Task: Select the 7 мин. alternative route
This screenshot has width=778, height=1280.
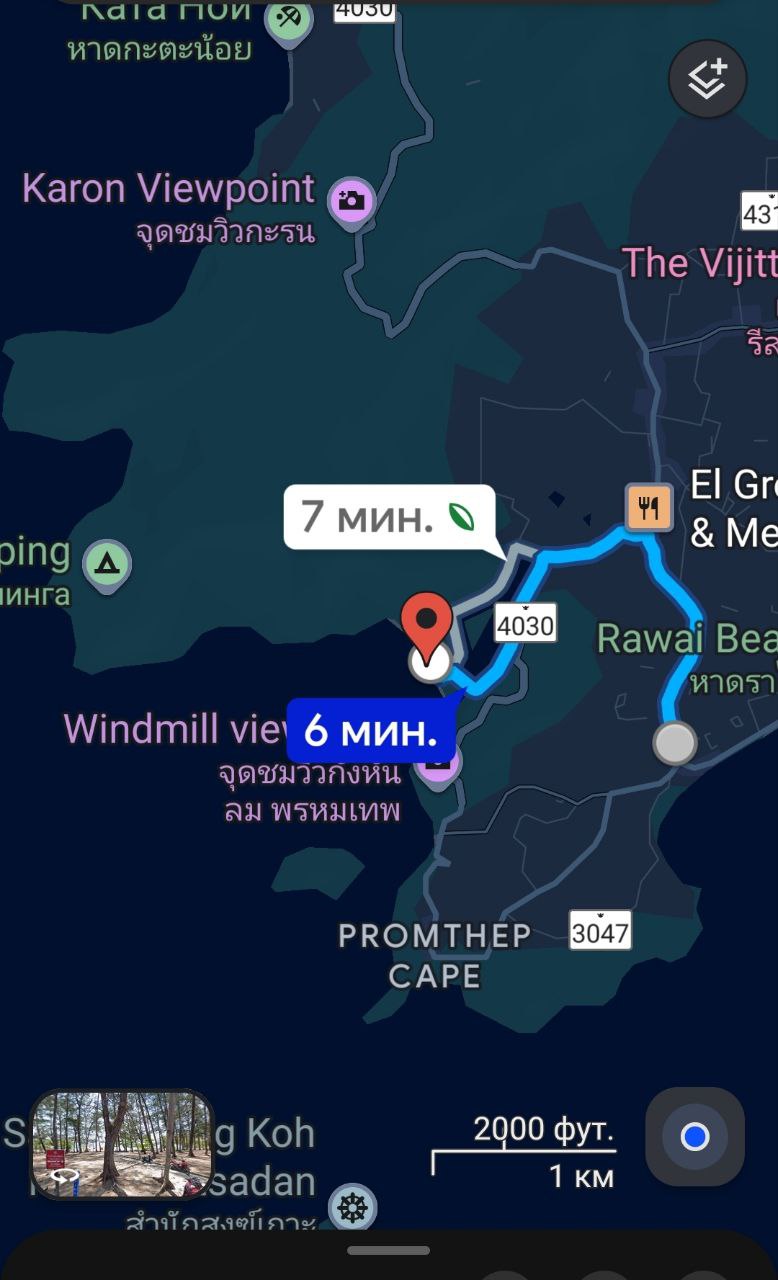Action: [388, 517]
